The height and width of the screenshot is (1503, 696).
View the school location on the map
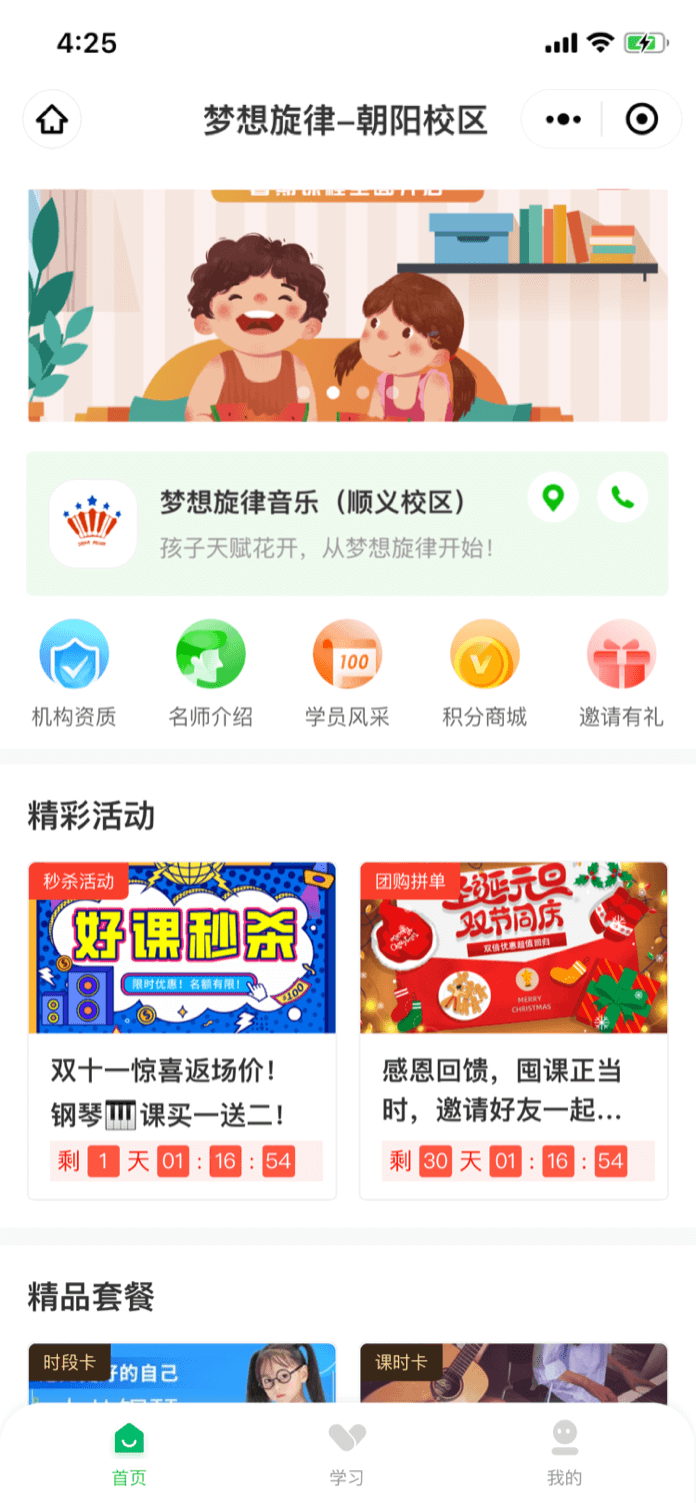(x=553, y=497)
